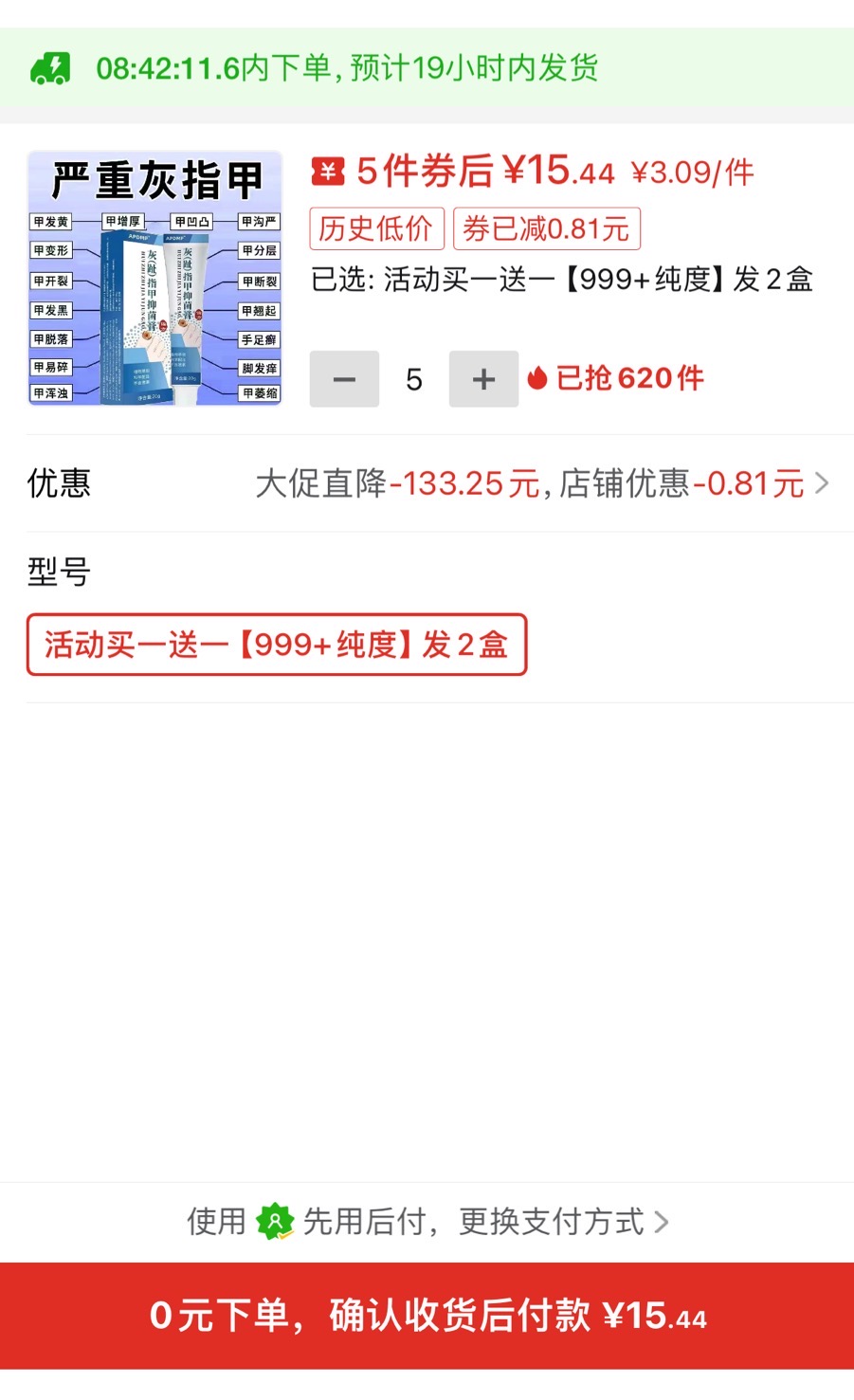The height and width of the screenshot is (1400, 854).
Task: View the 严重灰指甲 product image
Action: pos(155,279)
